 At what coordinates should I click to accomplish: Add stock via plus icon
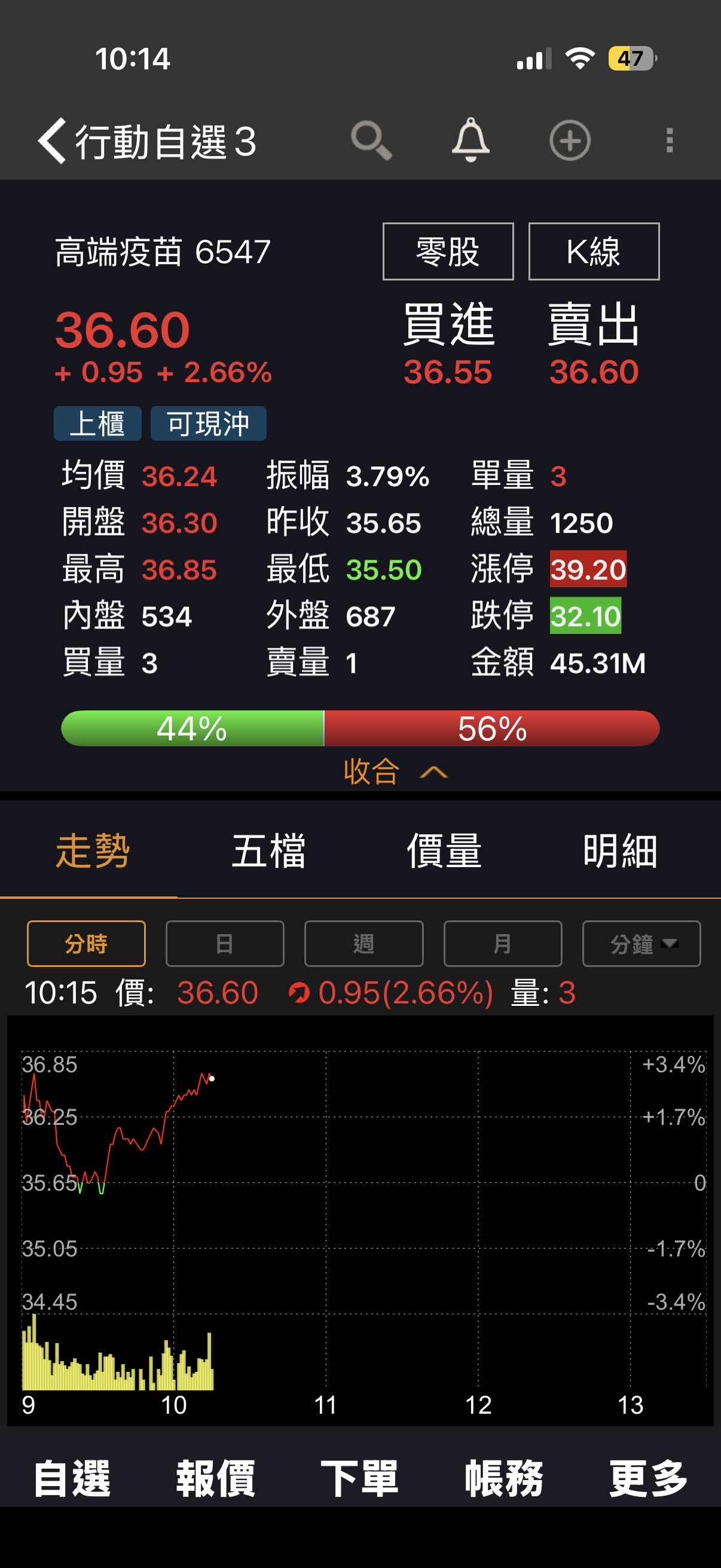click(570, 141)
